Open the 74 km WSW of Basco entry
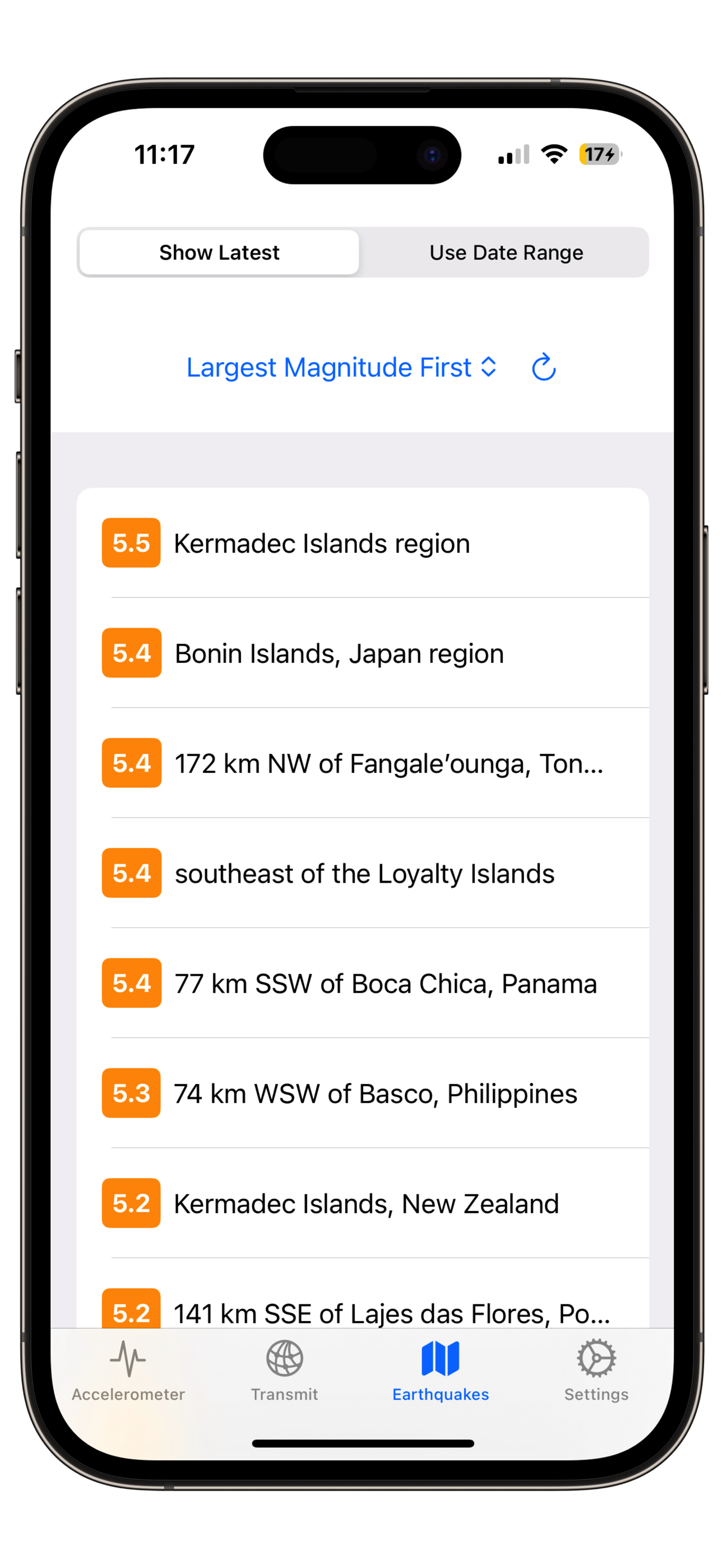Screen dimensions: 723x1568 coord(362,1094)
